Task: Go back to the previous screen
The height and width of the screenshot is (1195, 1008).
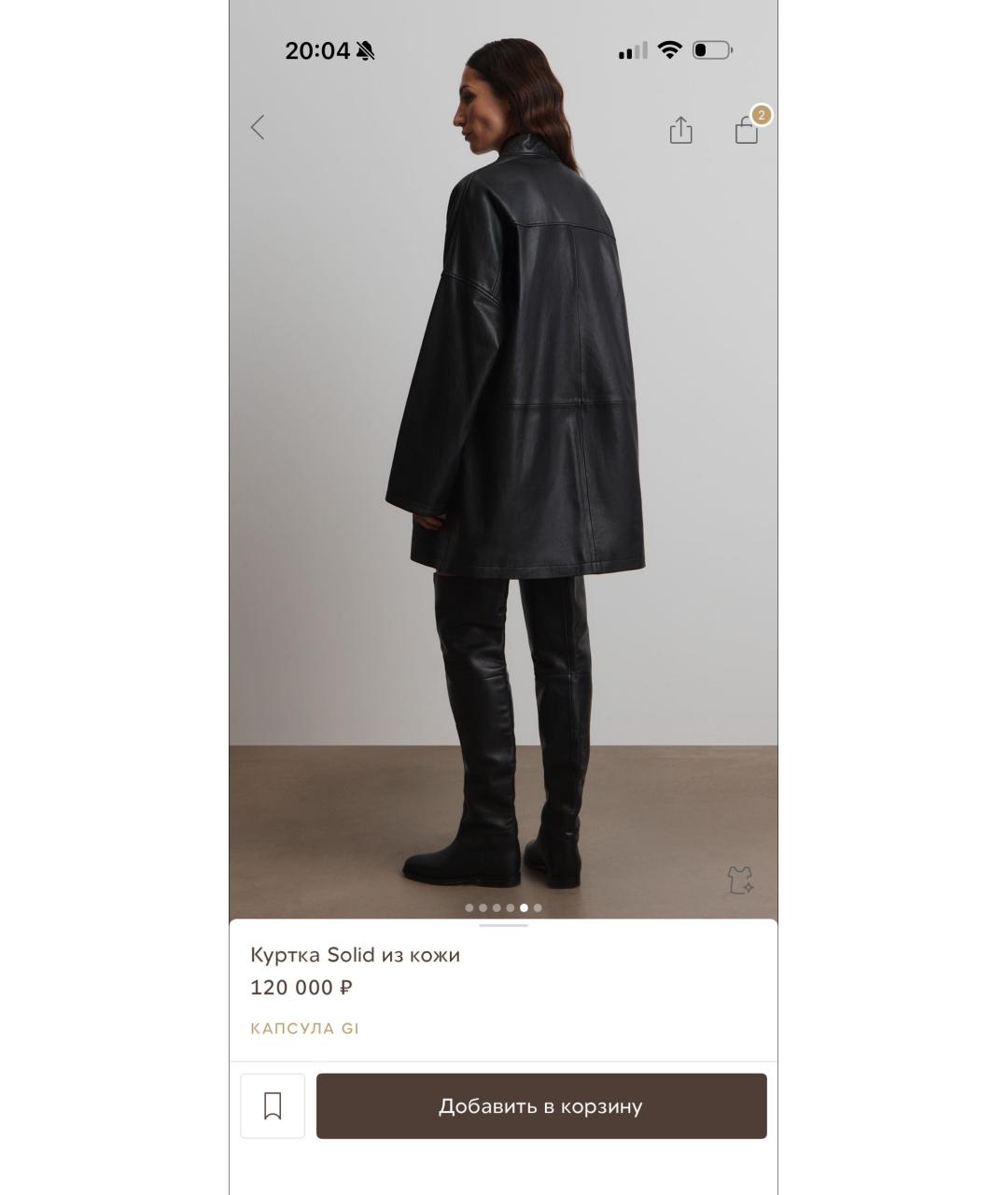Action: [259, 127]
